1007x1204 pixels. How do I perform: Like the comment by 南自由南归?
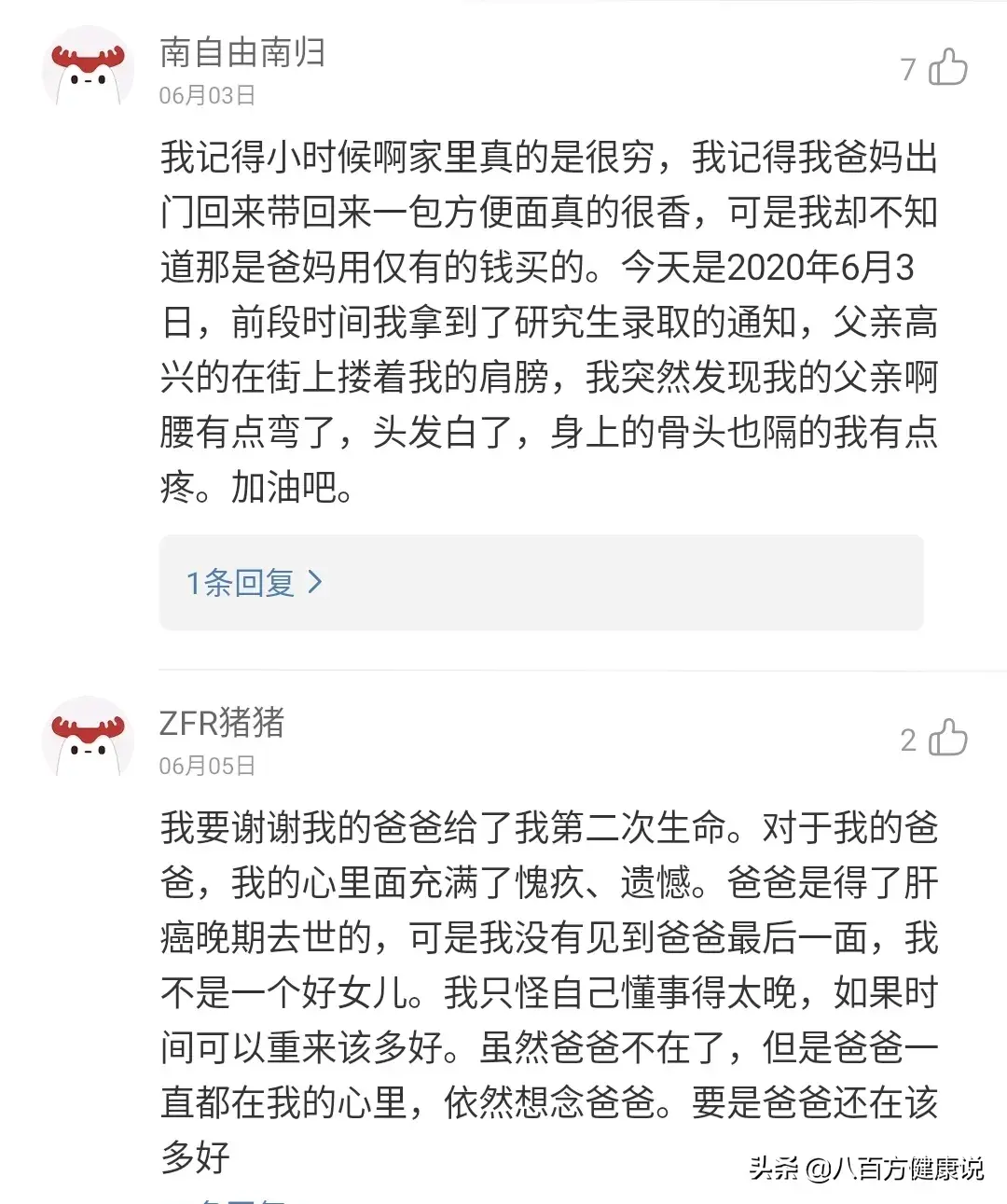[947, 68]
